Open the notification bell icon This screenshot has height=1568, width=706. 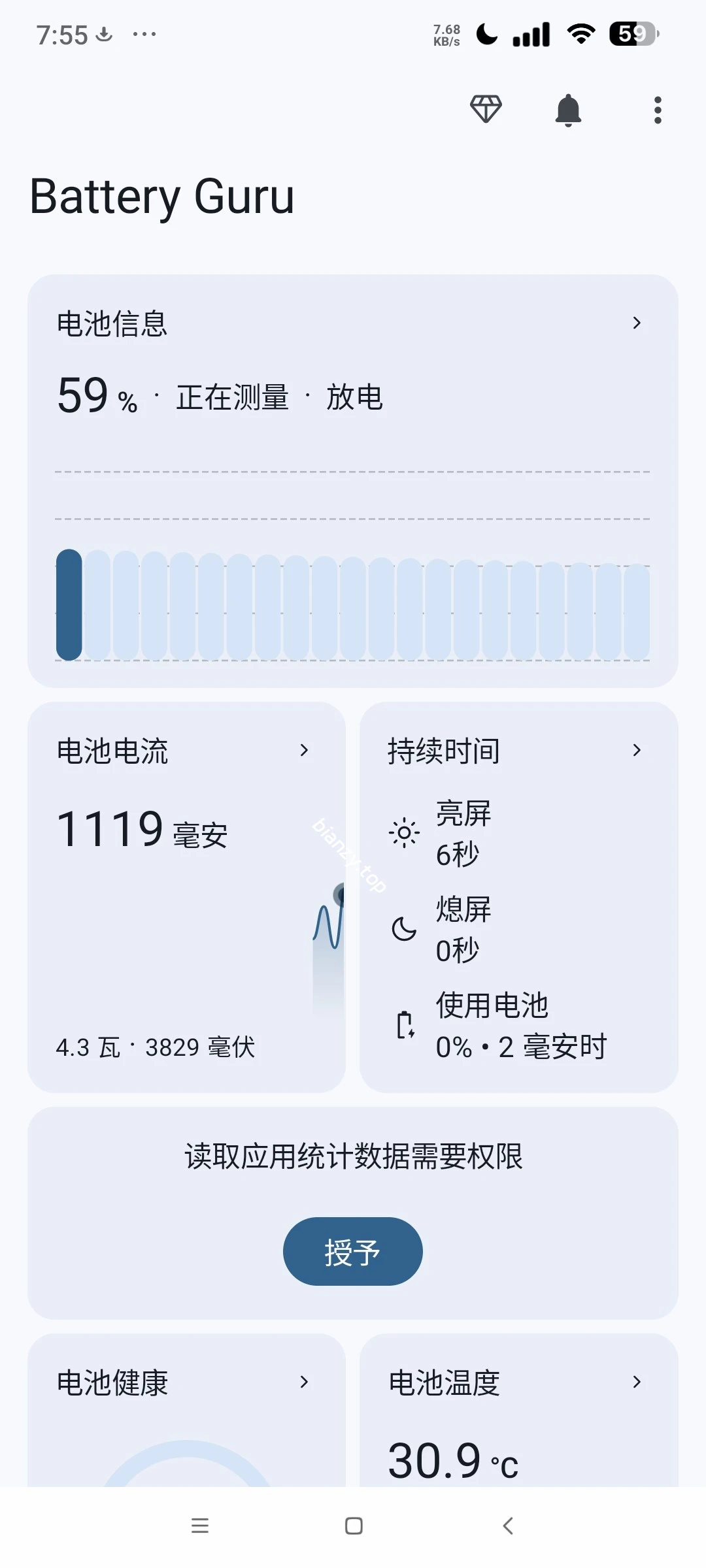point(569,108)
